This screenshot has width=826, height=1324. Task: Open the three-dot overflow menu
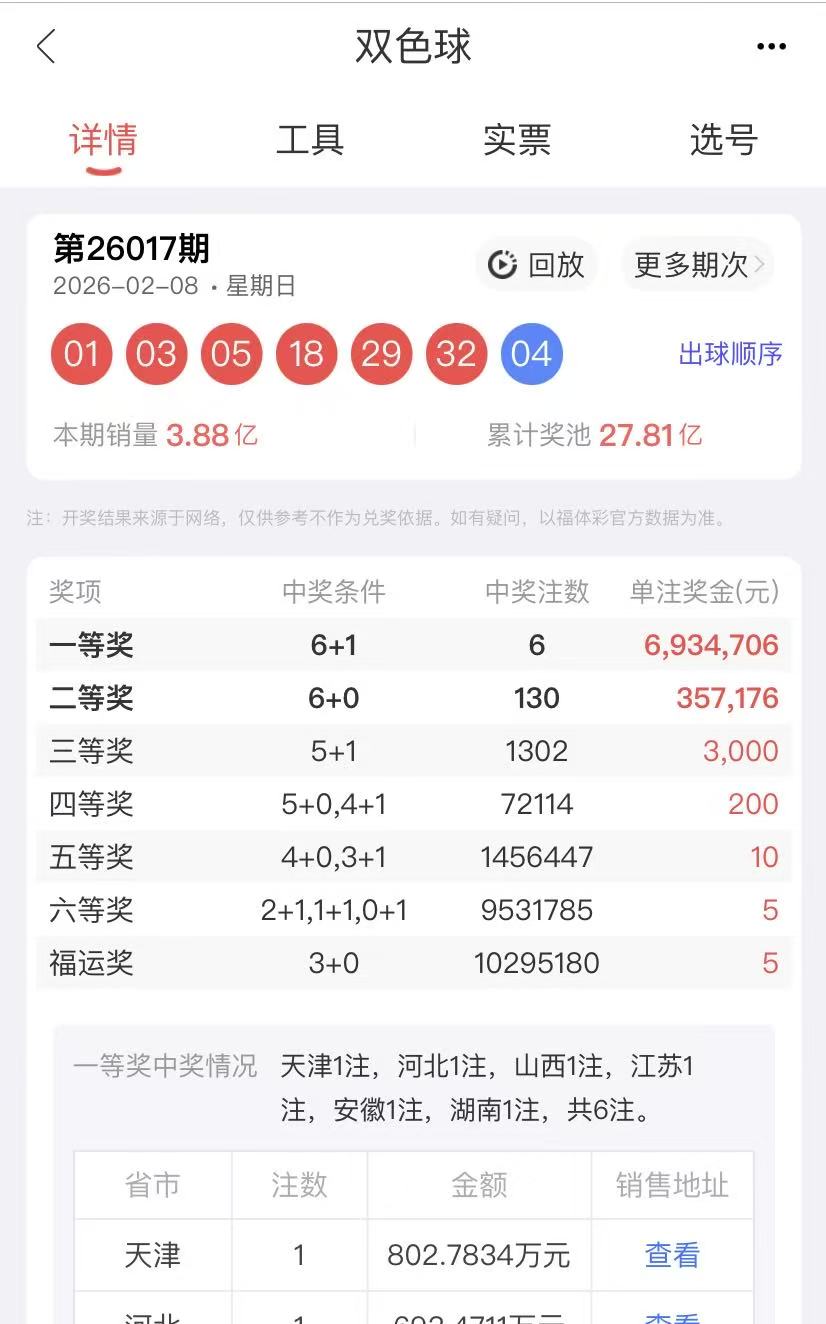coord(771,46)
